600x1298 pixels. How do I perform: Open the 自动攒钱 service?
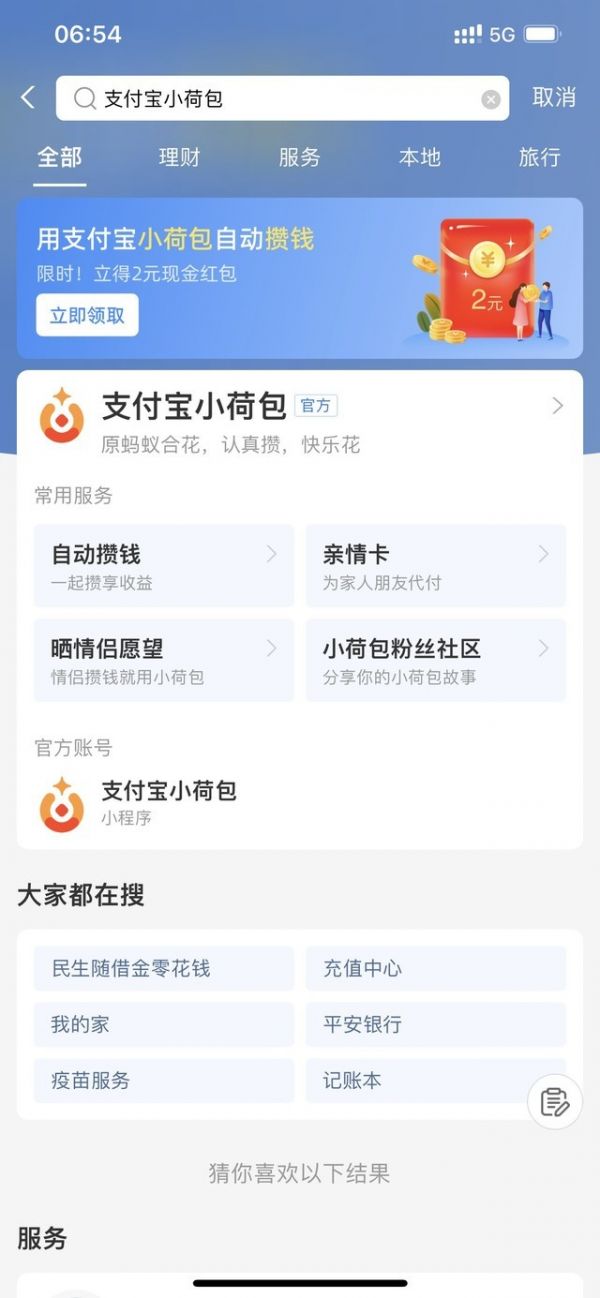pos(164,566)
